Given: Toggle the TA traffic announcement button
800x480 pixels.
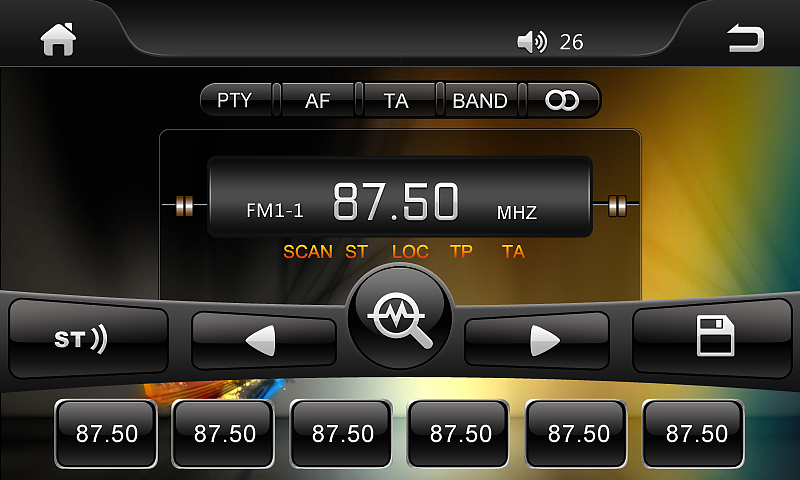Looking at the screenshot, I should pyautogui.click(x=396, y=100).
